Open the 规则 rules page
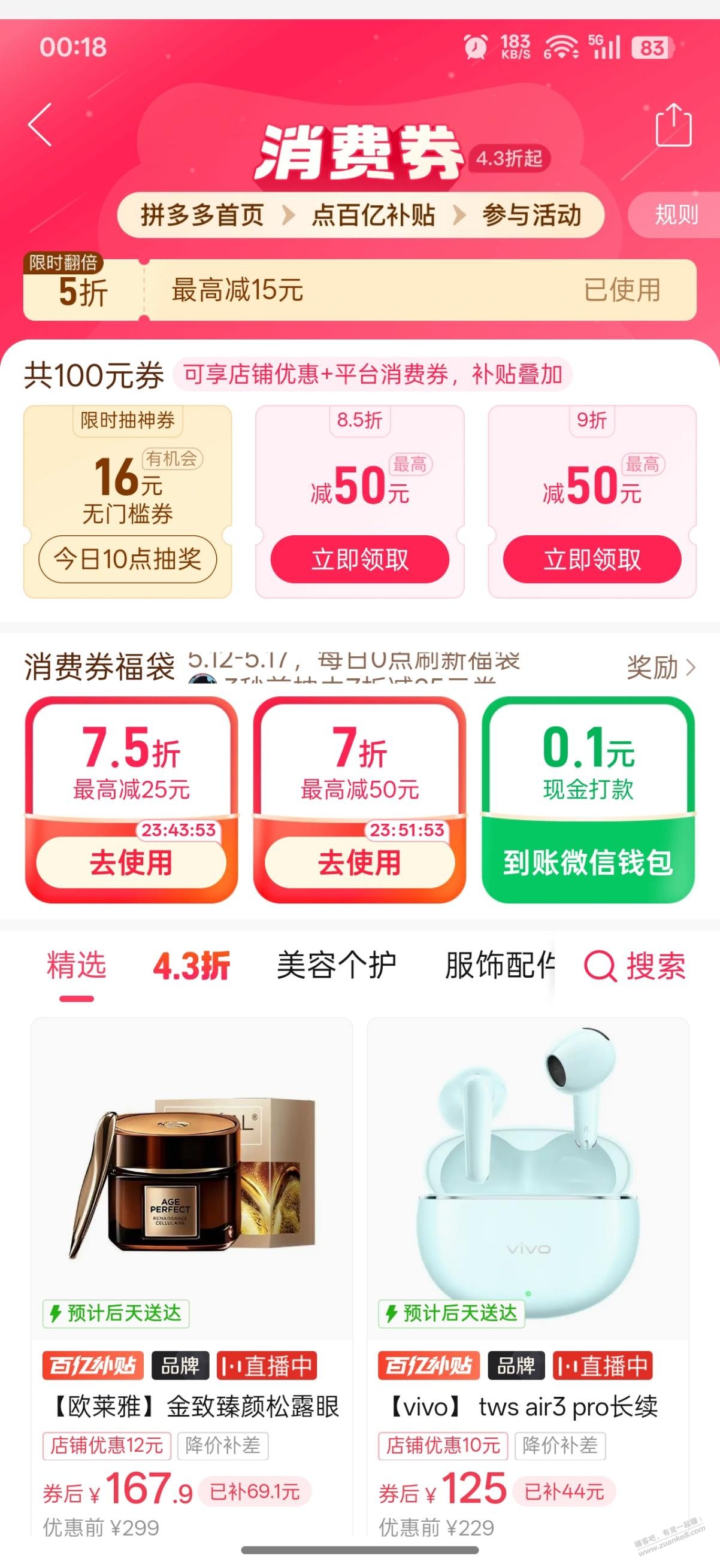The image size is (720, 1568). (x=676, y=215)
